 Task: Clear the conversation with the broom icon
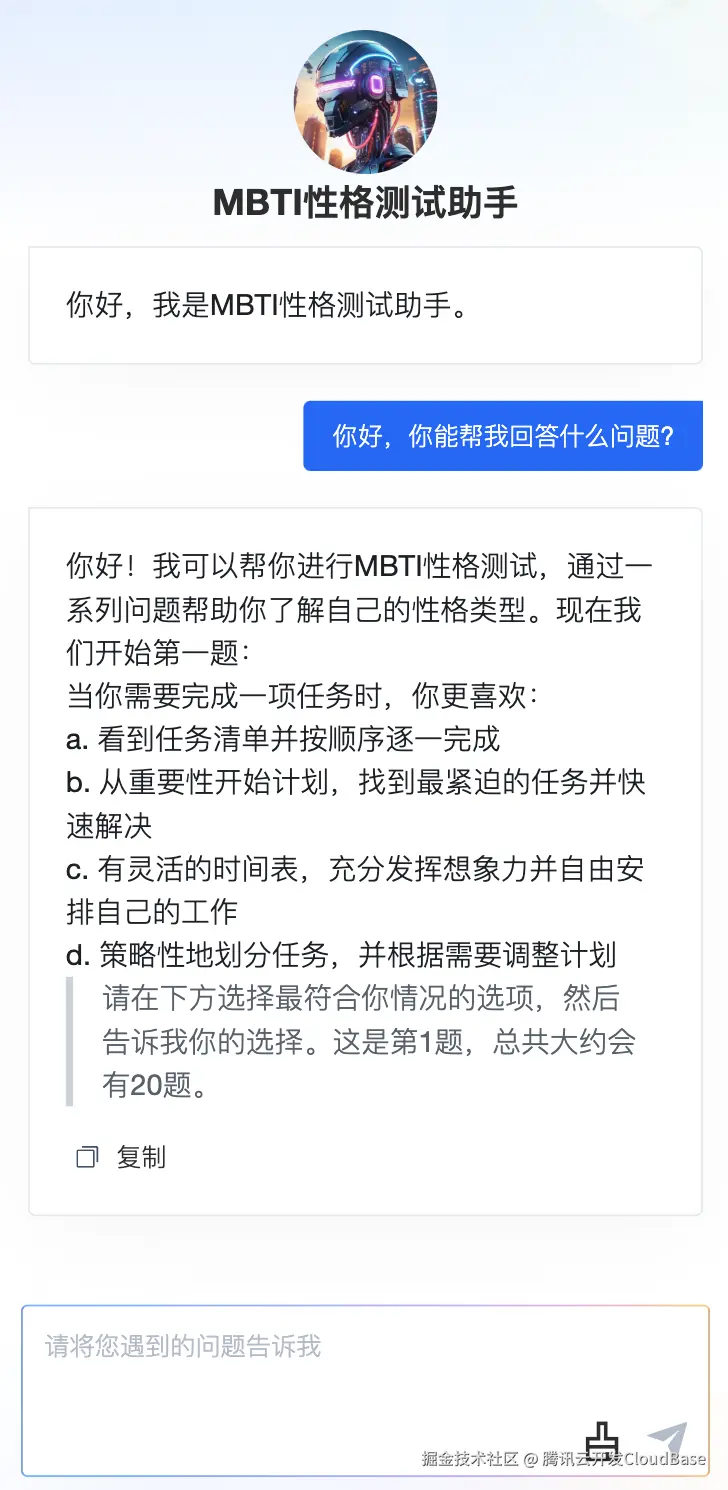pyautogui.click(x=602, y=1440)
